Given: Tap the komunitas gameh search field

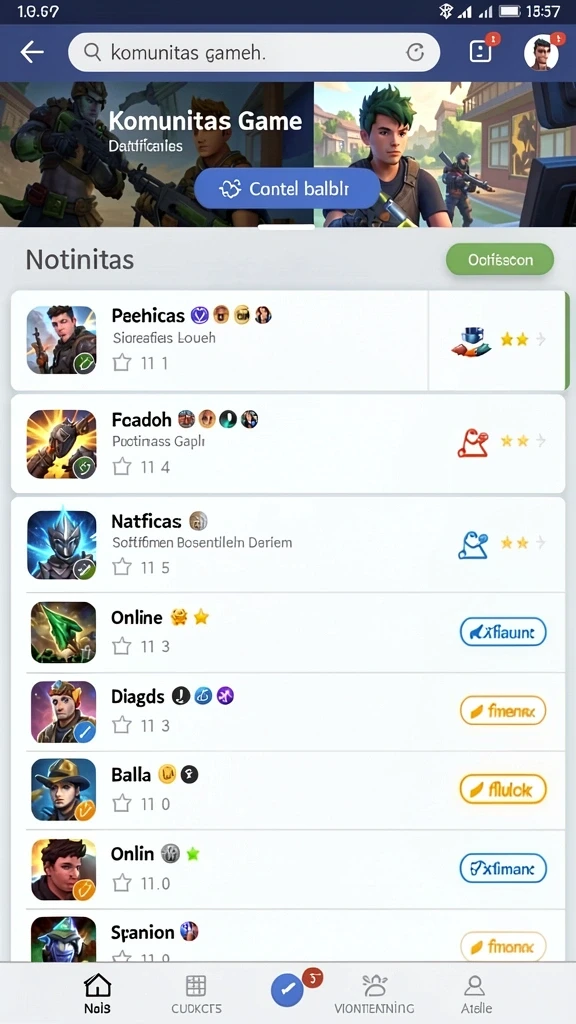Looking at the screenshot, I should coord(253,52).
